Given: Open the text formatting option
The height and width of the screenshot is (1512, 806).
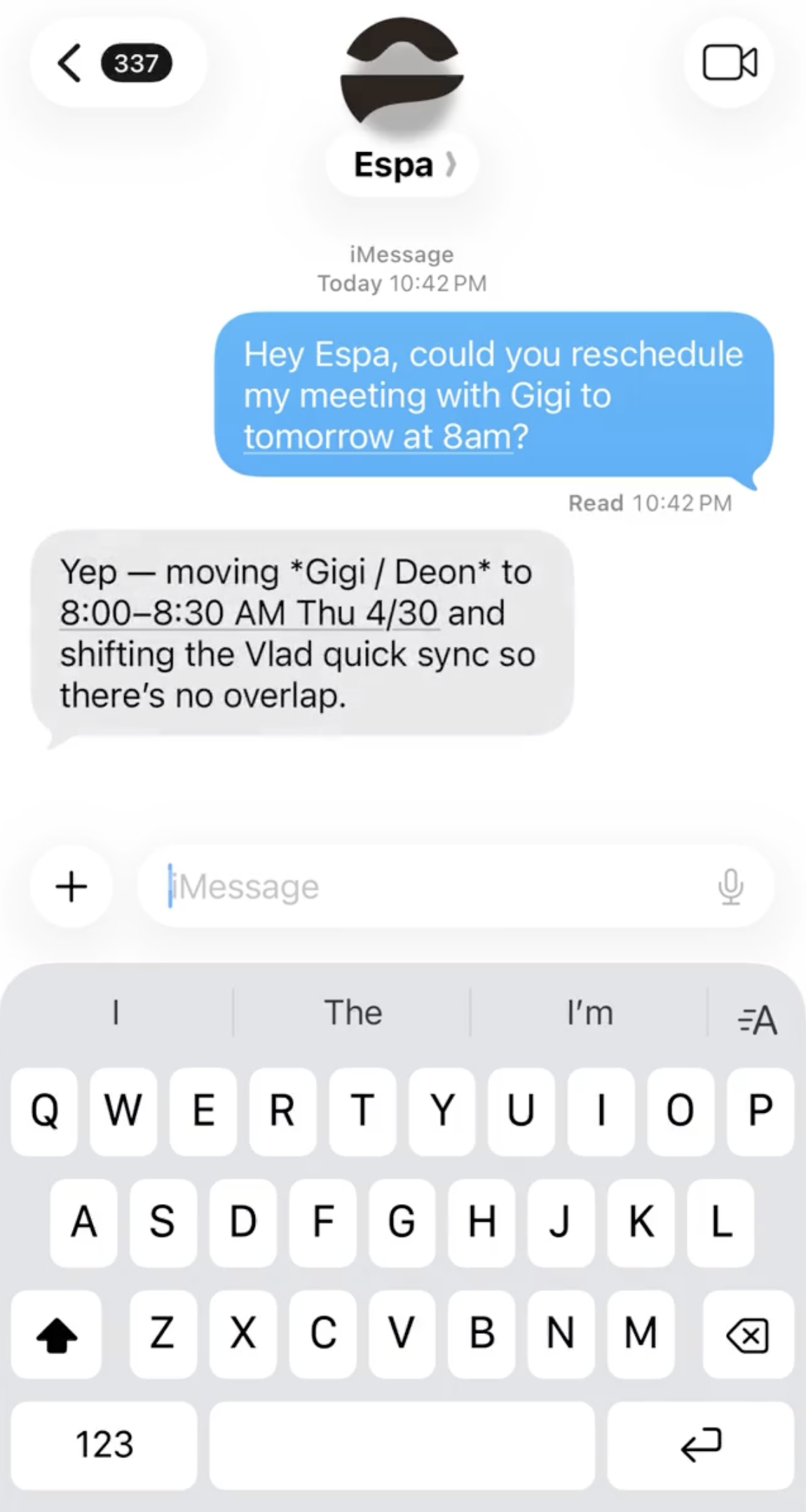Looking at the screenshot, I should tap(757, 1019).
